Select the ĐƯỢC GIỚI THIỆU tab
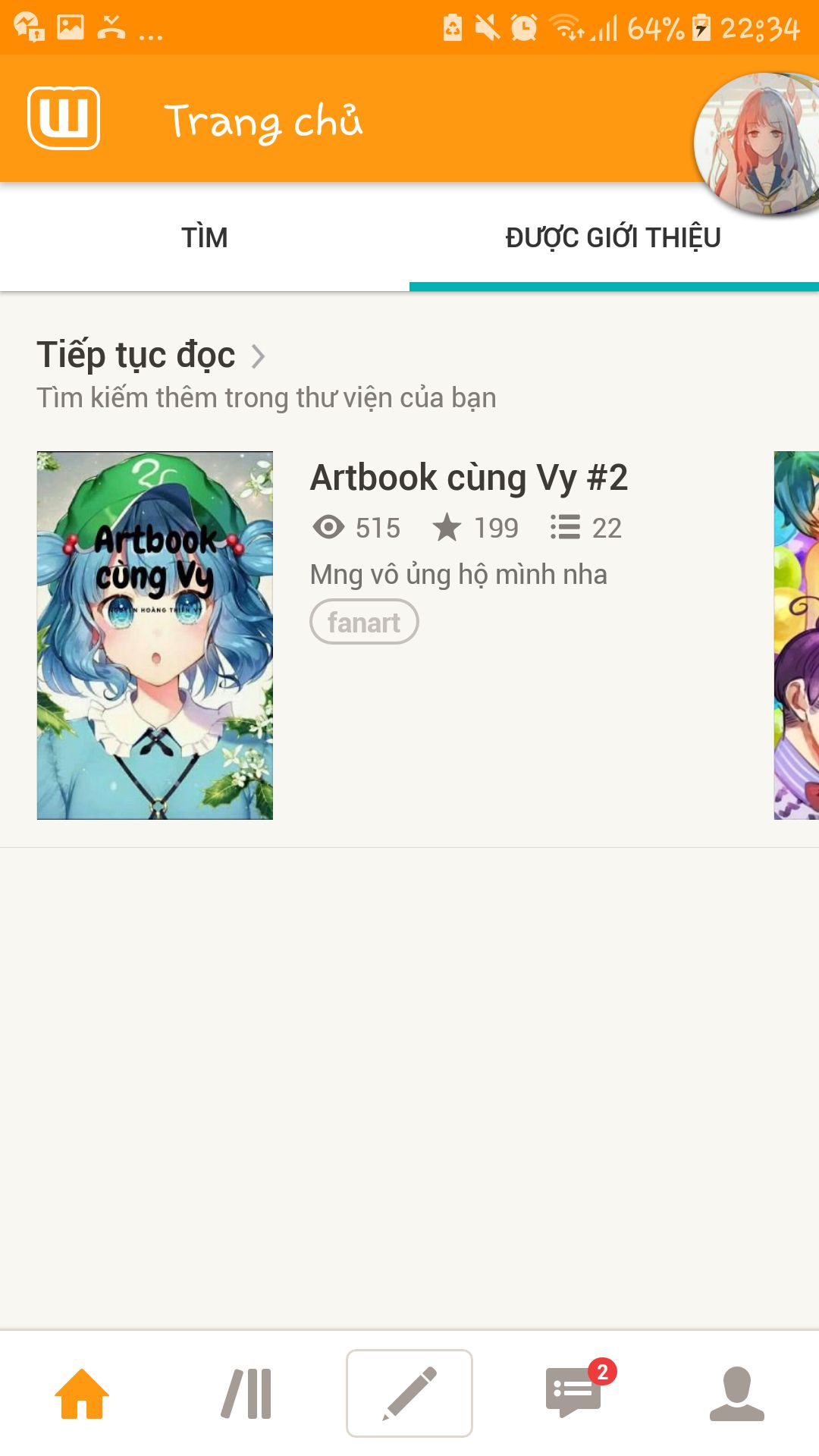 (x=613, y=238)
